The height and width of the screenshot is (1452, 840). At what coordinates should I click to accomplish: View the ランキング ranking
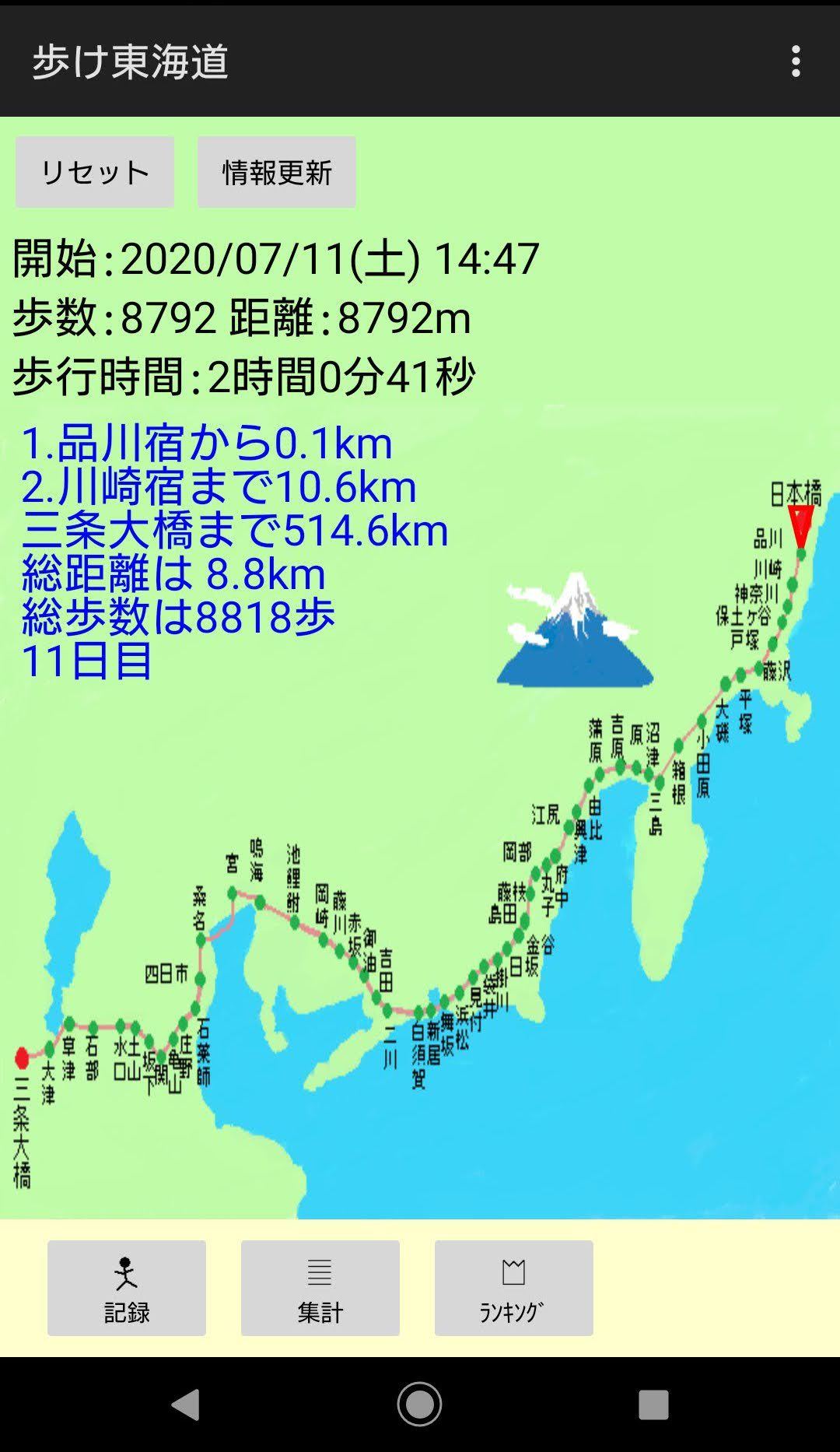coord(514,1288)
